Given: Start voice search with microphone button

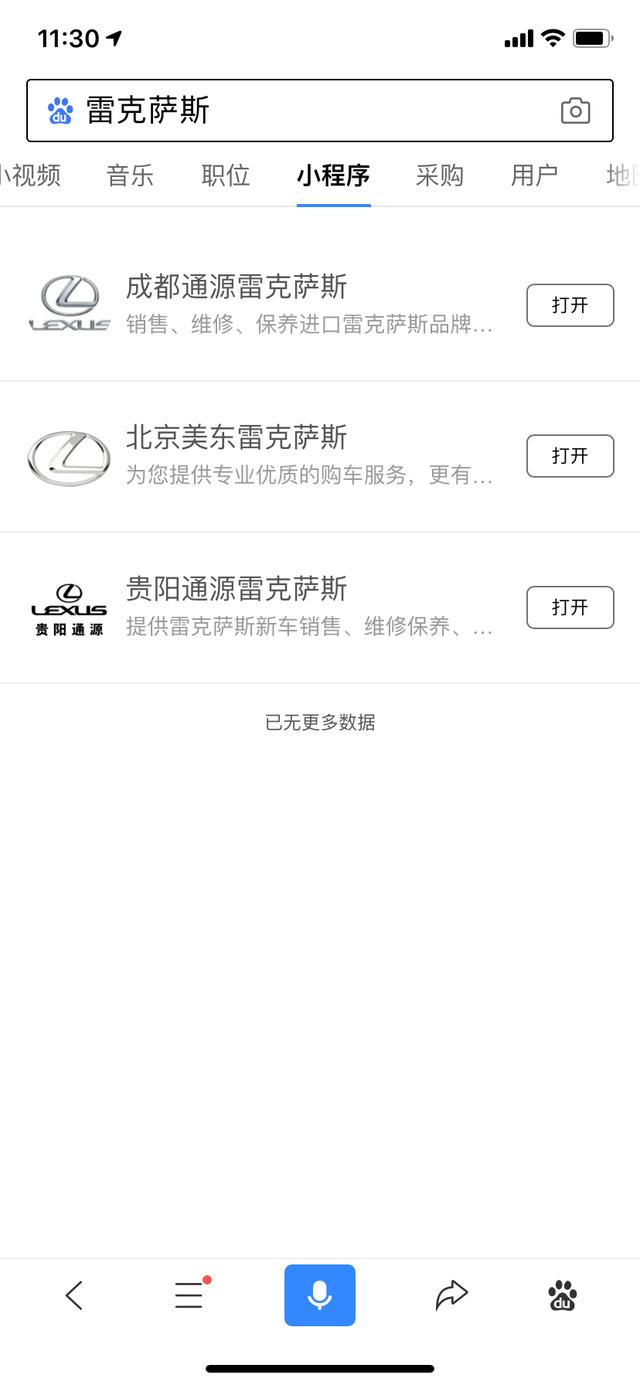Looking at the screenshot, I should pyautogui.click(x=320, y=1295).
